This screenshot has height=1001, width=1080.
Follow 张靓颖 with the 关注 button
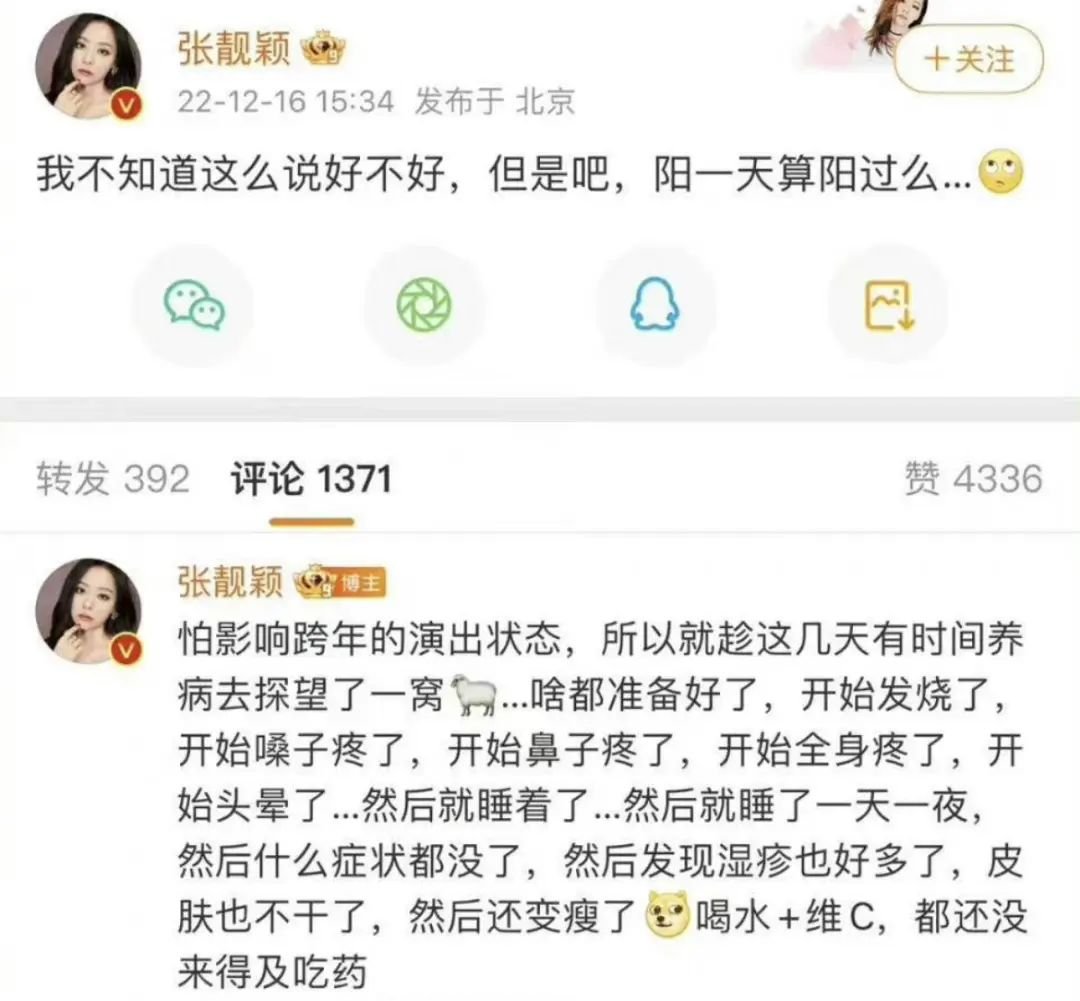point(968,60)
